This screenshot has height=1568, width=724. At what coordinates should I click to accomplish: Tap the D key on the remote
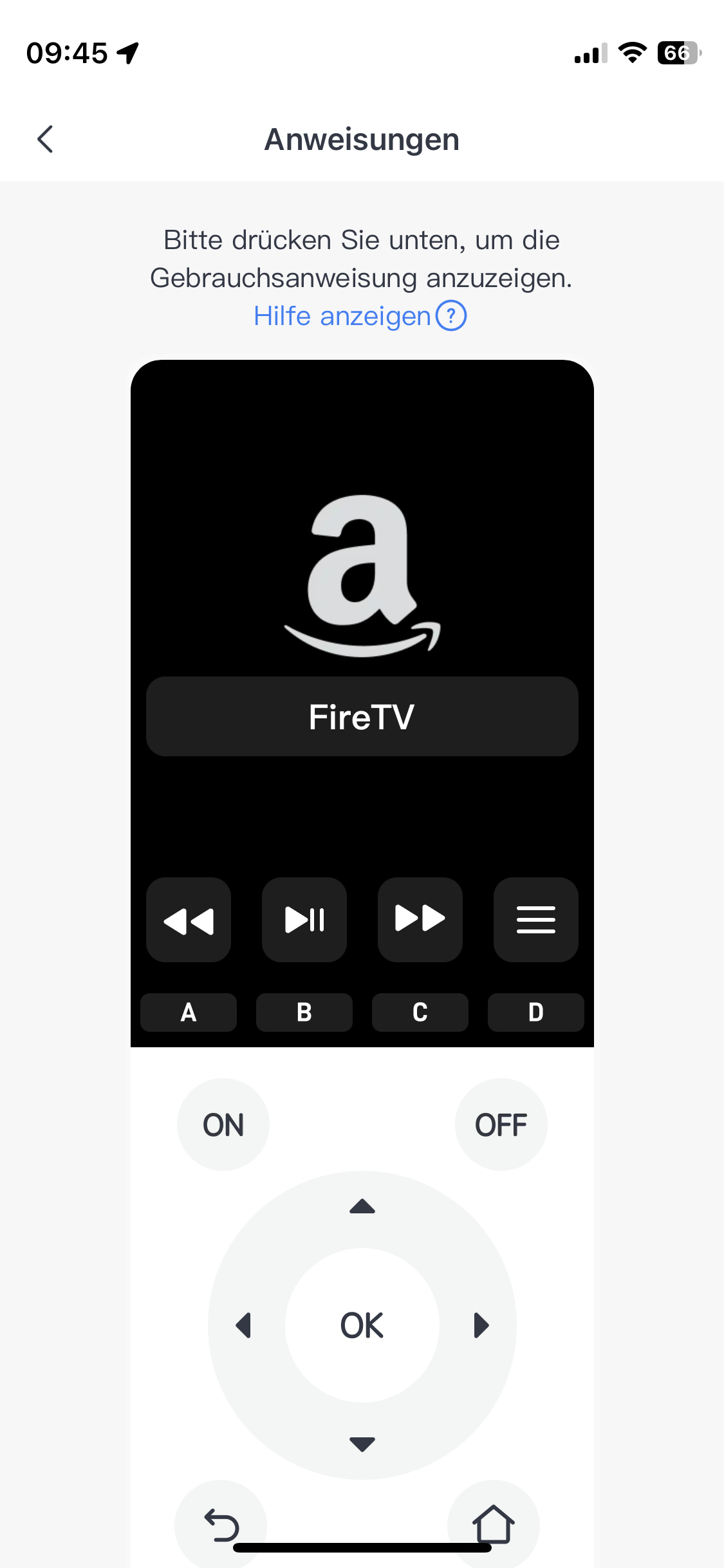(535, 1013)
